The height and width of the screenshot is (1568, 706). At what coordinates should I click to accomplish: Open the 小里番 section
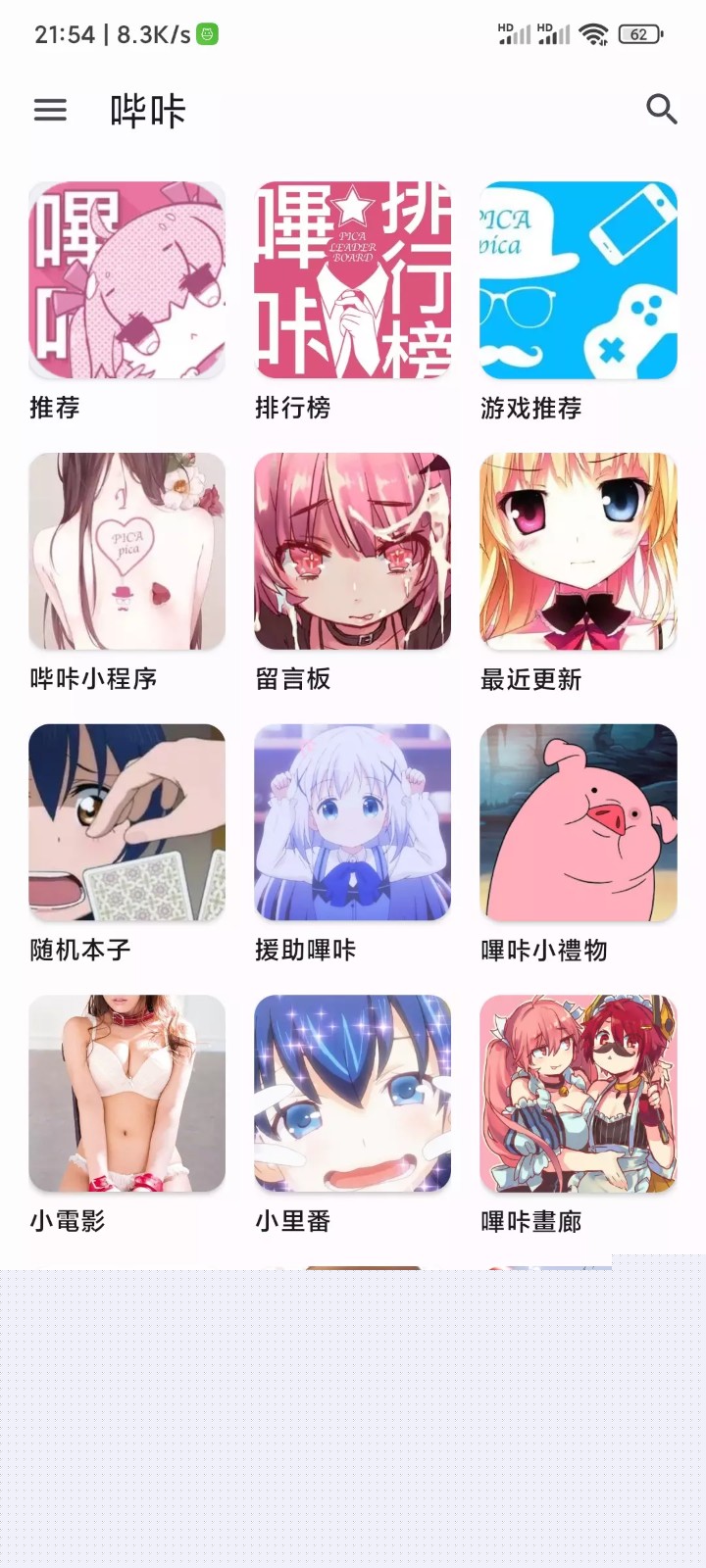352,1094
